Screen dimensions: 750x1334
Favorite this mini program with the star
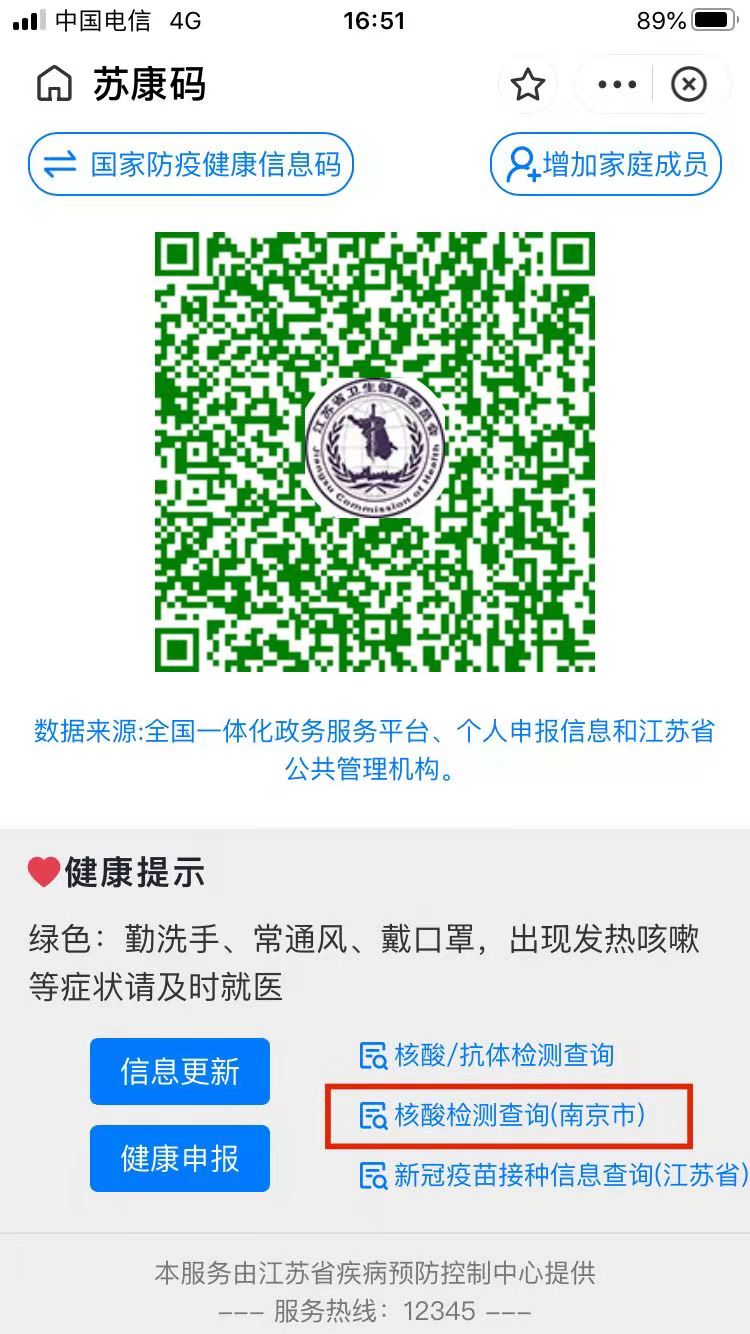tap(527, 85)
